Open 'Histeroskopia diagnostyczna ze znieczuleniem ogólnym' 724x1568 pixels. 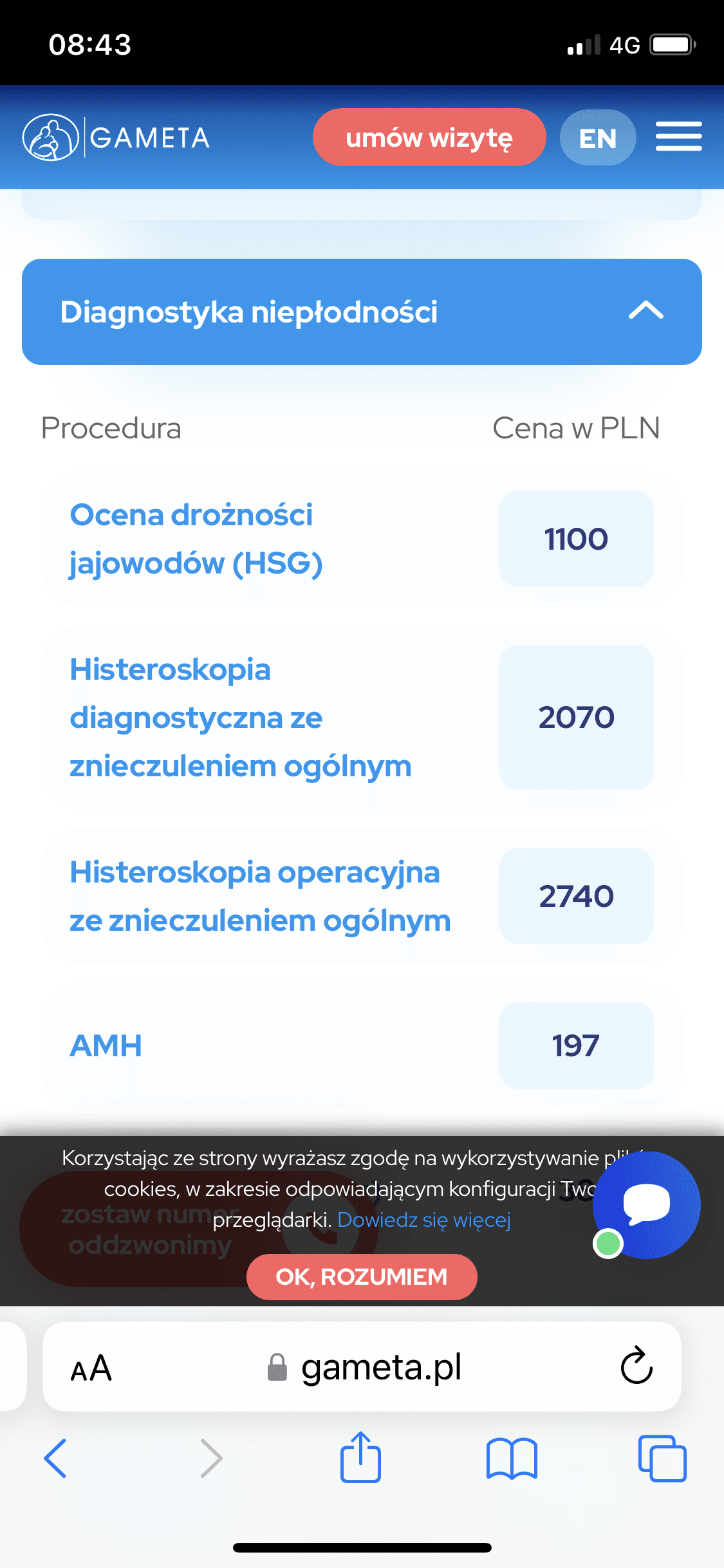click(240, 718)
